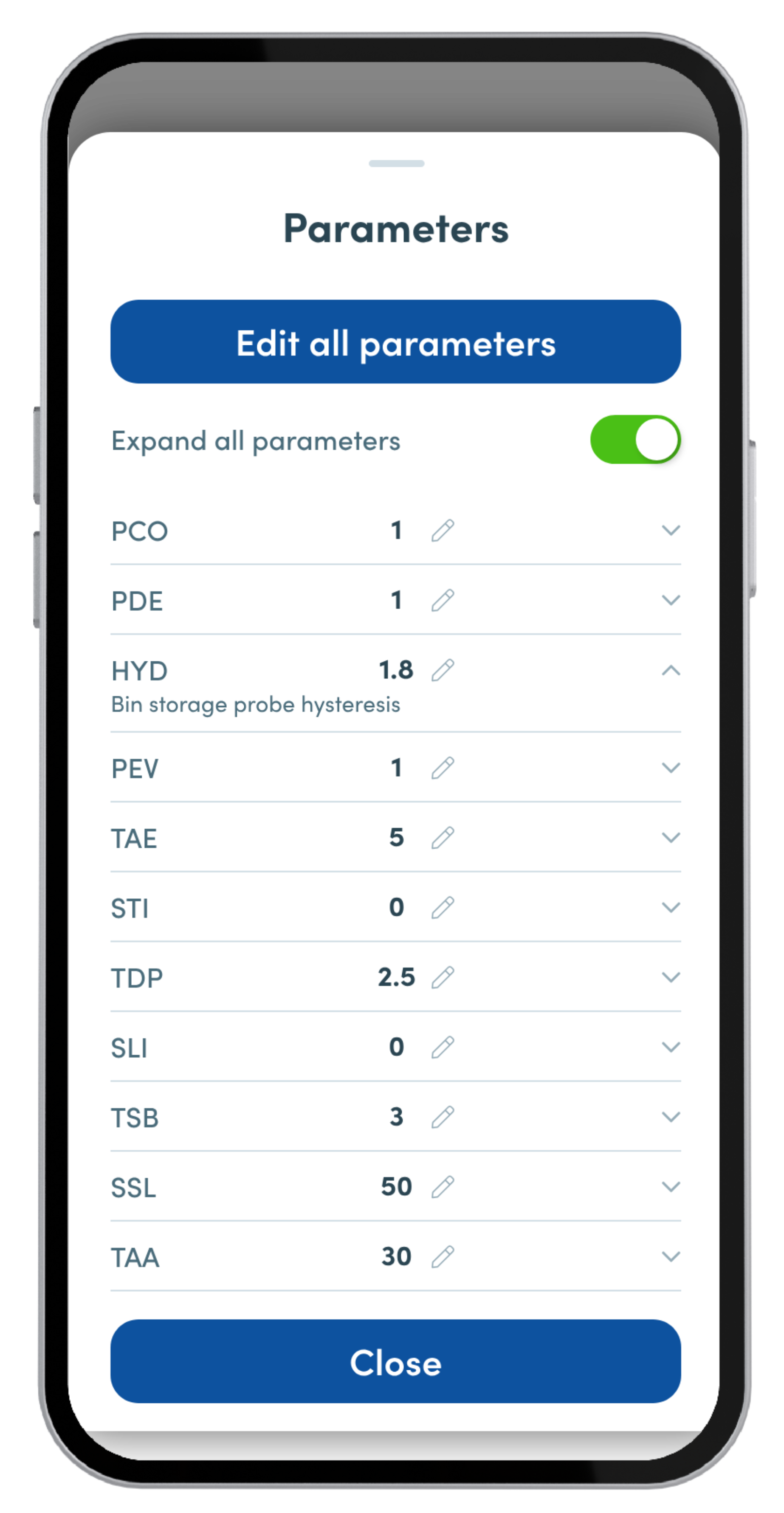Toggle off Expand all parameters switch

635,439
